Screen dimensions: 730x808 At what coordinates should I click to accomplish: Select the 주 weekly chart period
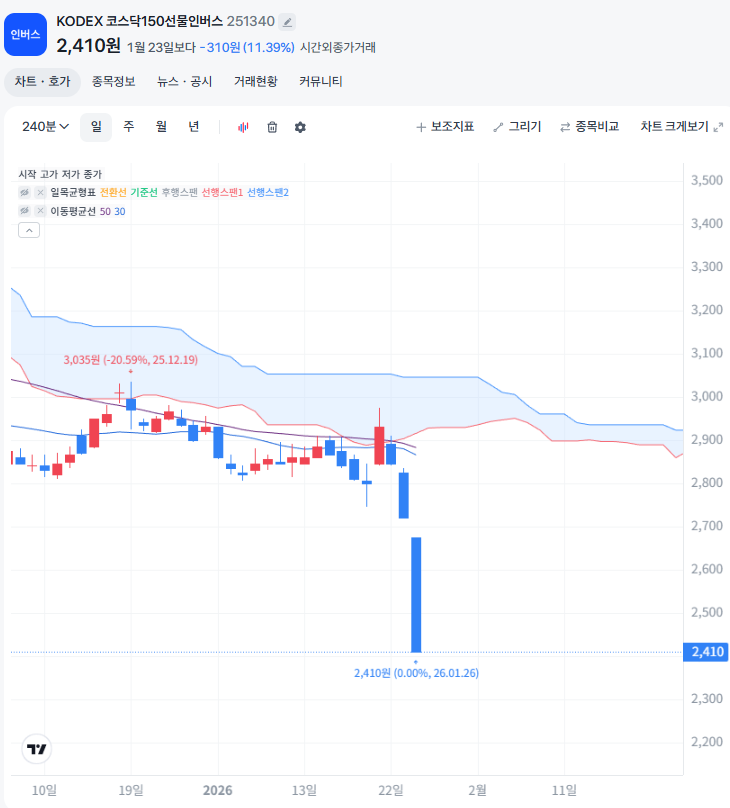(129, 127)
